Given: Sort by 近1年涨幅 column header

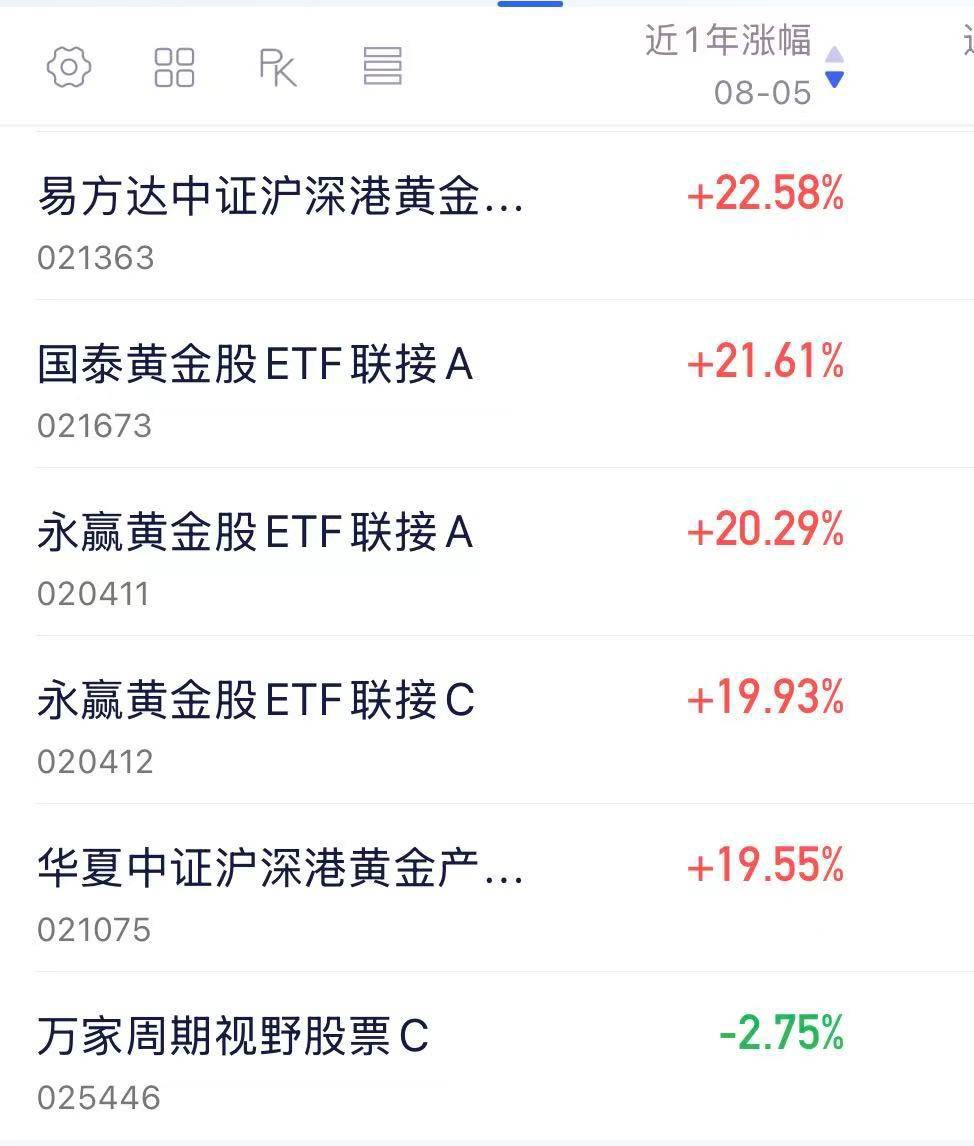Looking at the screenshot, I should click(745, 65).
